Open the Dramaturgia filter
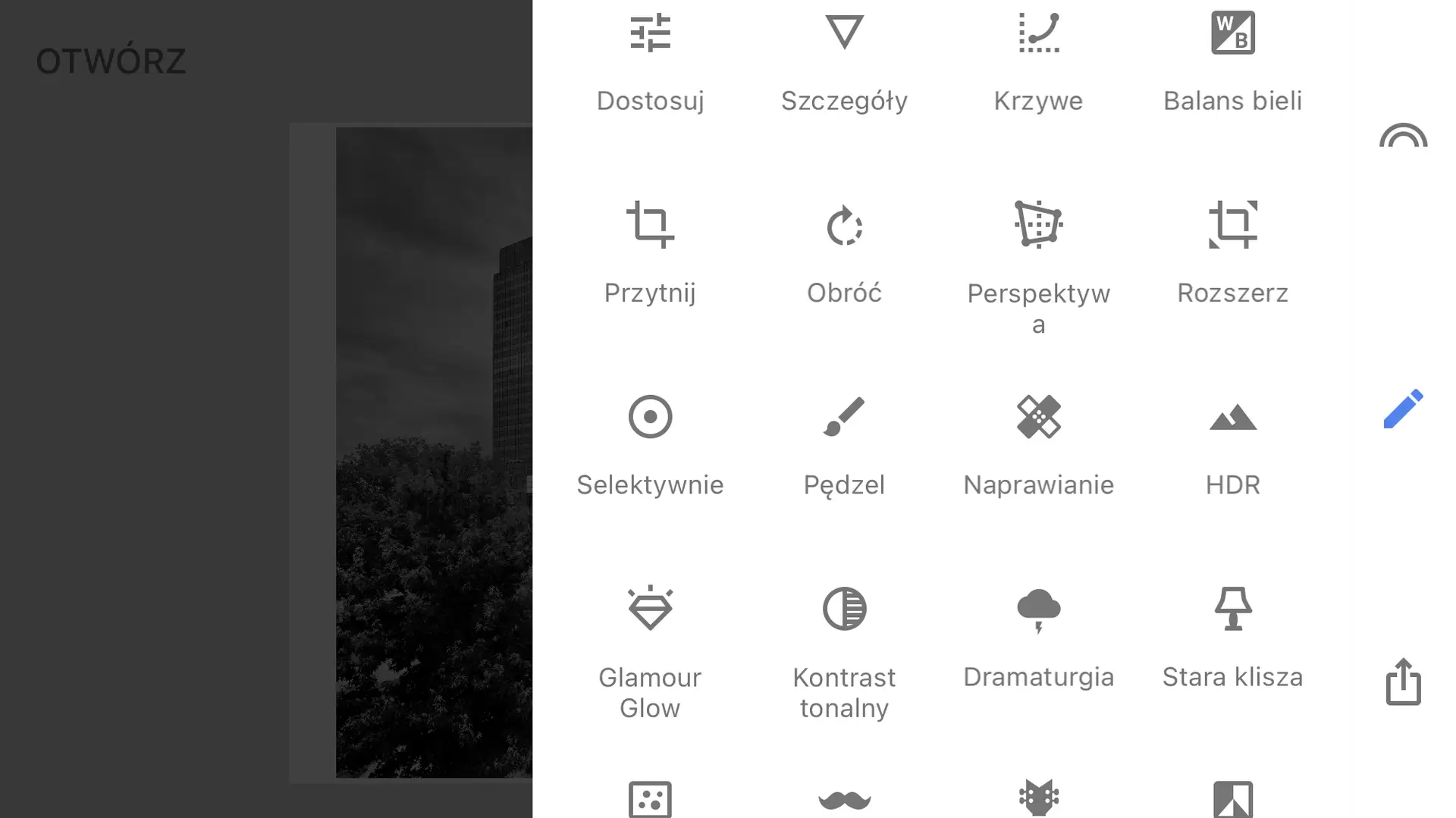Viewport: 1456px width, 818px height. (1038, 637)
